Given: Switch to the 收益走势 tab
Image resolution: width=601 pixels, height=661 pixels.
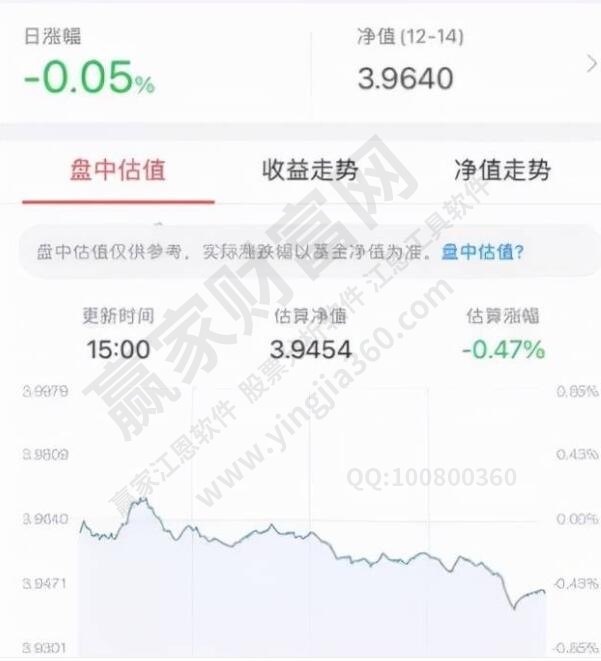Looking at the screenshot, I should coord(309,170).
